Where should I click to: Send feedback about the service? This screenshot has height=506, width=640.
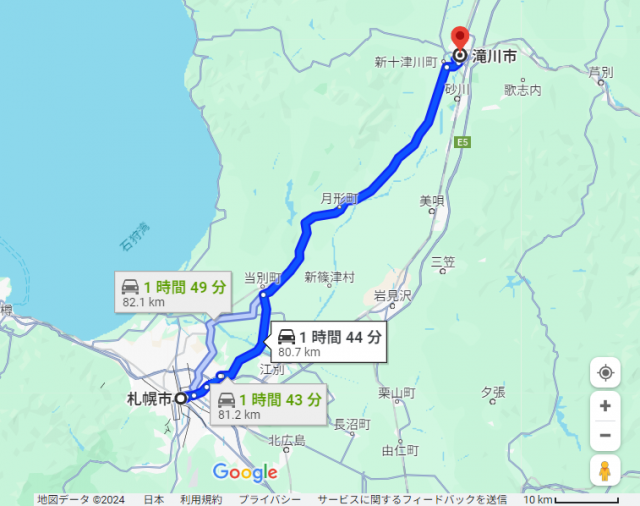click(x=412, y=499)
